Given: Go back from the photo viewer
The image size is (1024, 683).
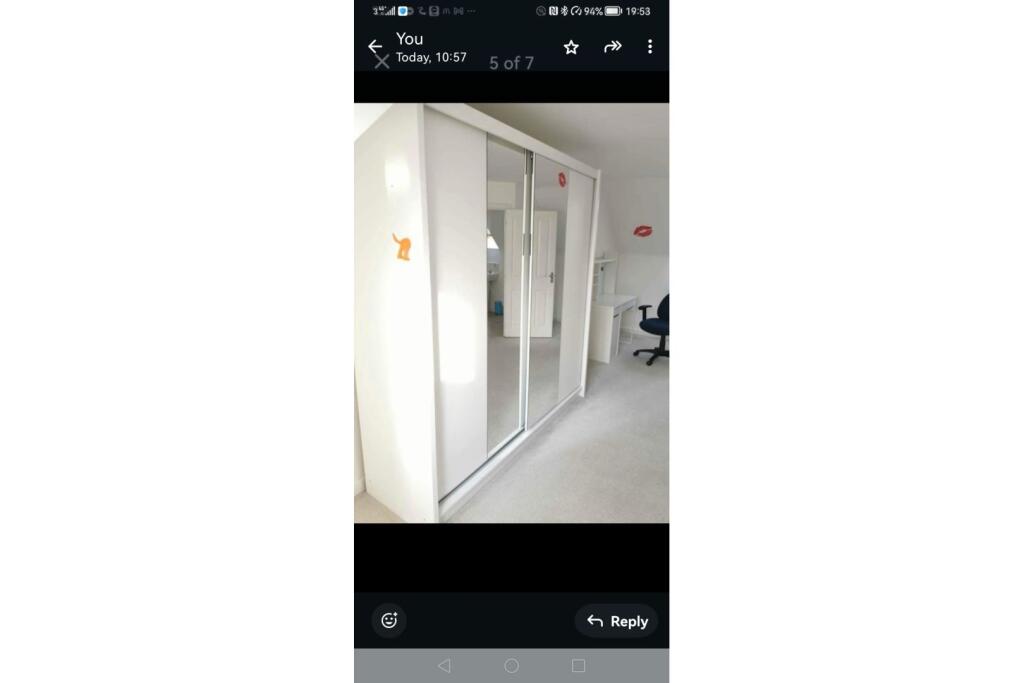Looking at the screenshot, I should click(375, 46).
